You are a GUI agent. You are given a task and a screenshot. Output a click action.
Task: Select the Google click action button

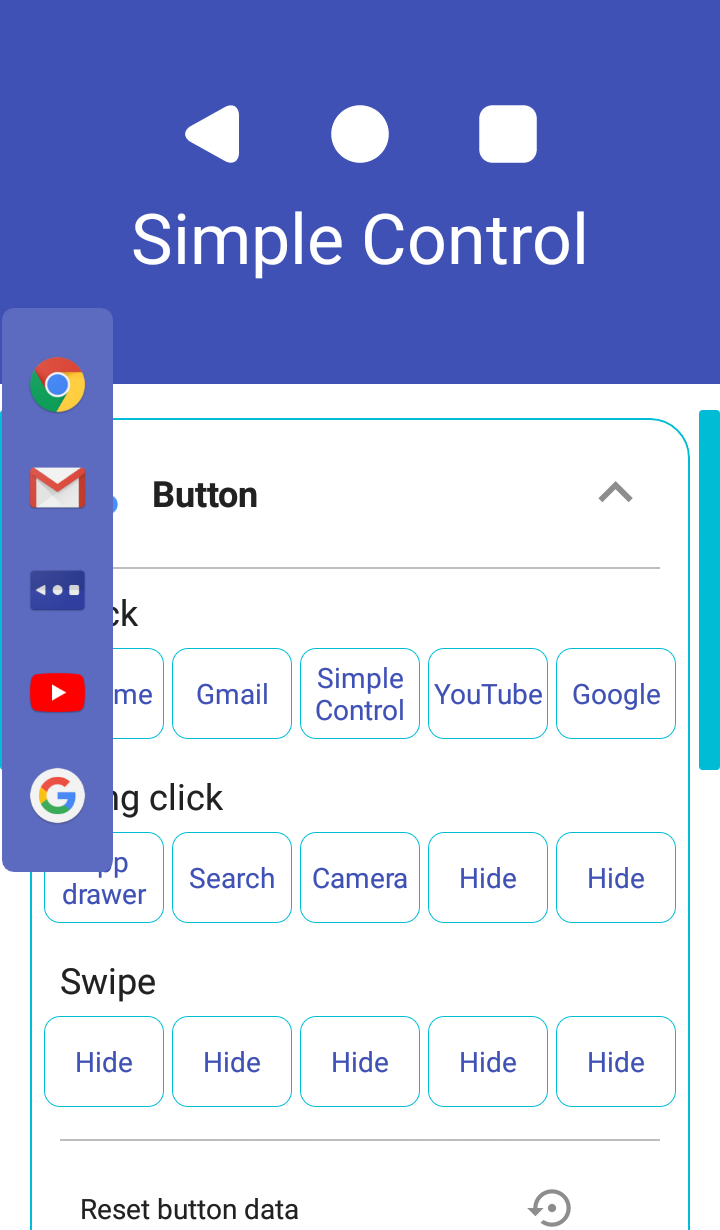point(616,694)
